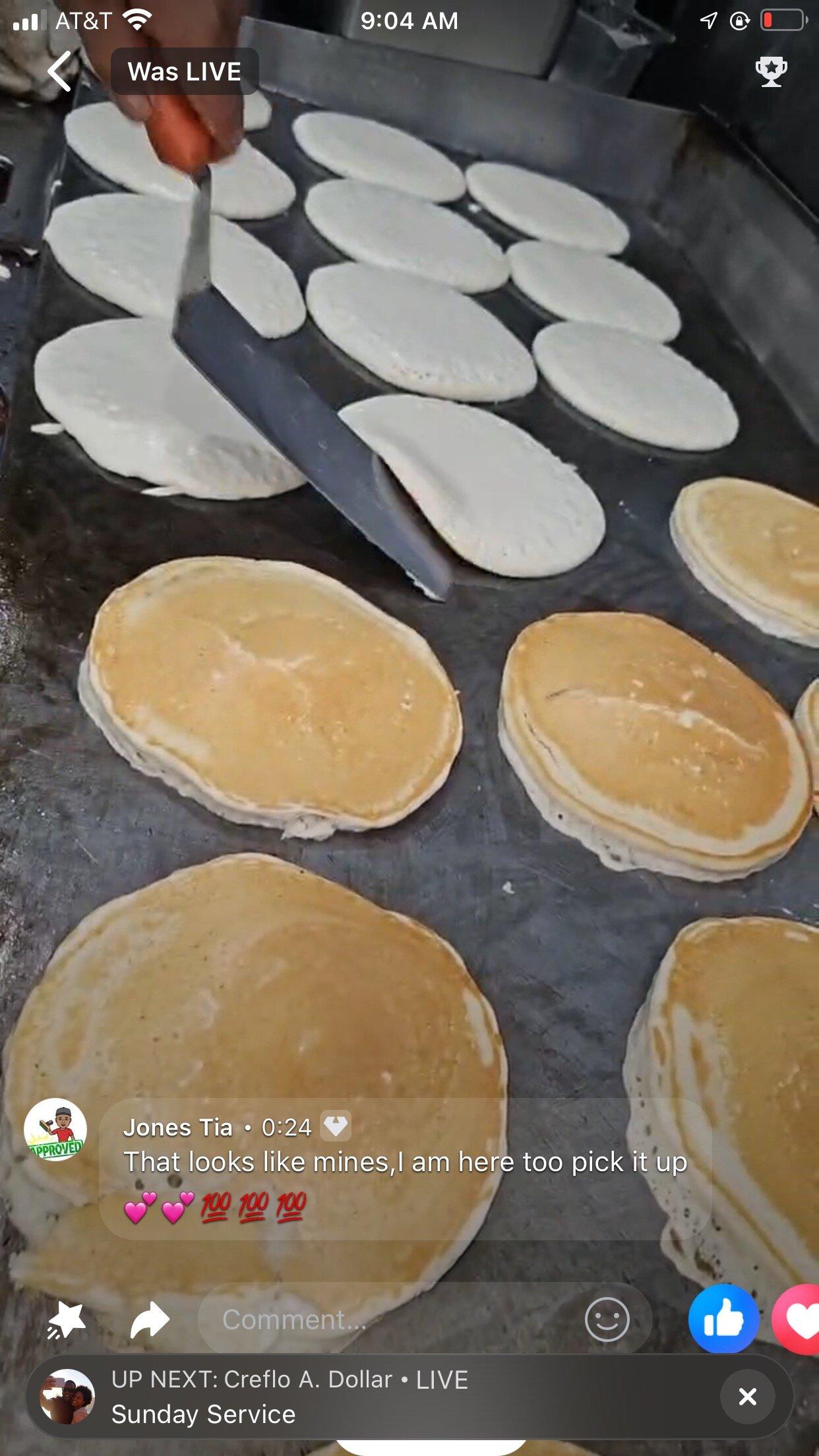Dismiss the Up Next banner
The image size is (819, 1456).
[x=747, y=1396]
